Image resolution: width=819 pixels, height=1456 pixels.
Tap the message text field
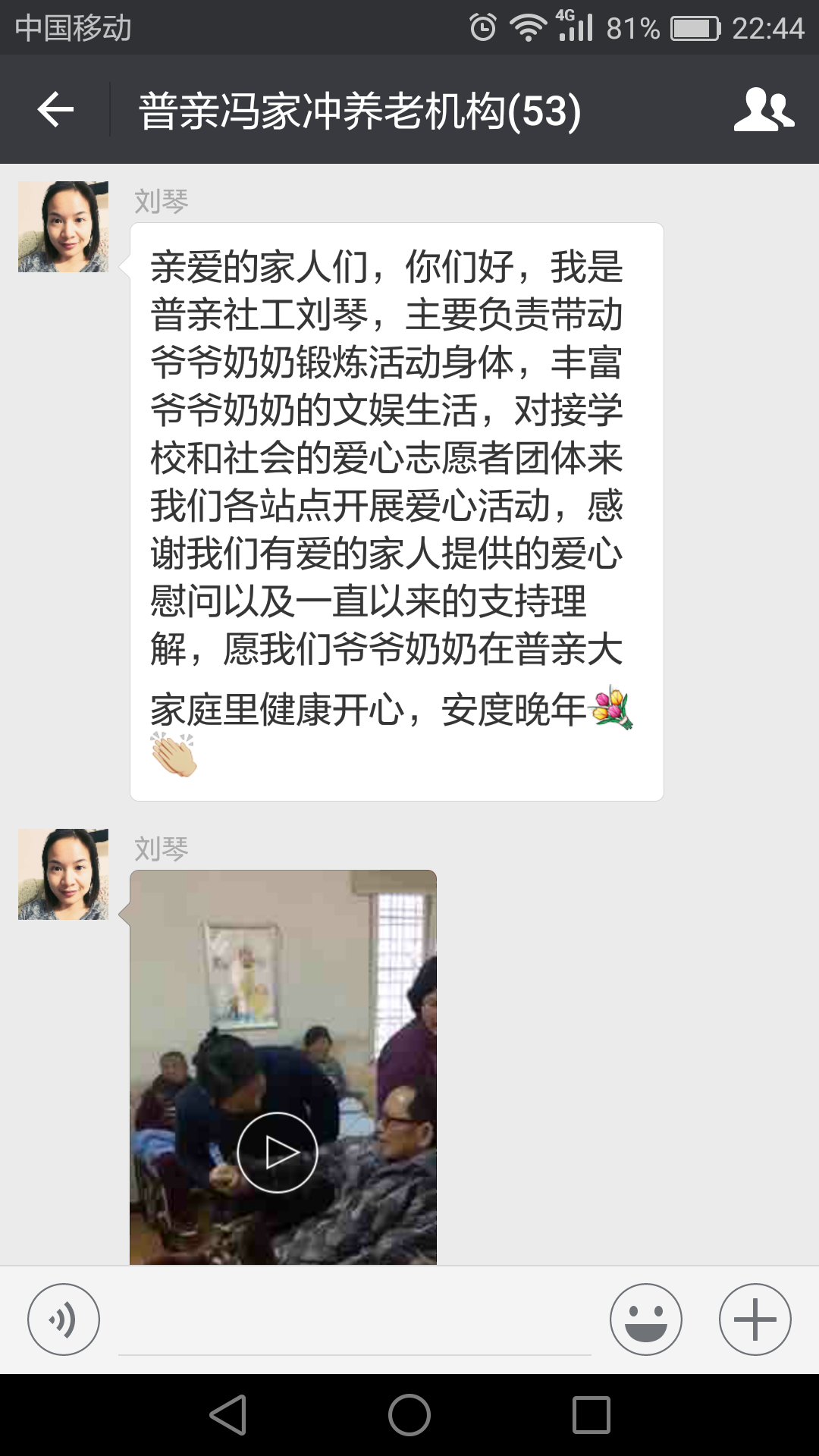tap(355, 1323)
